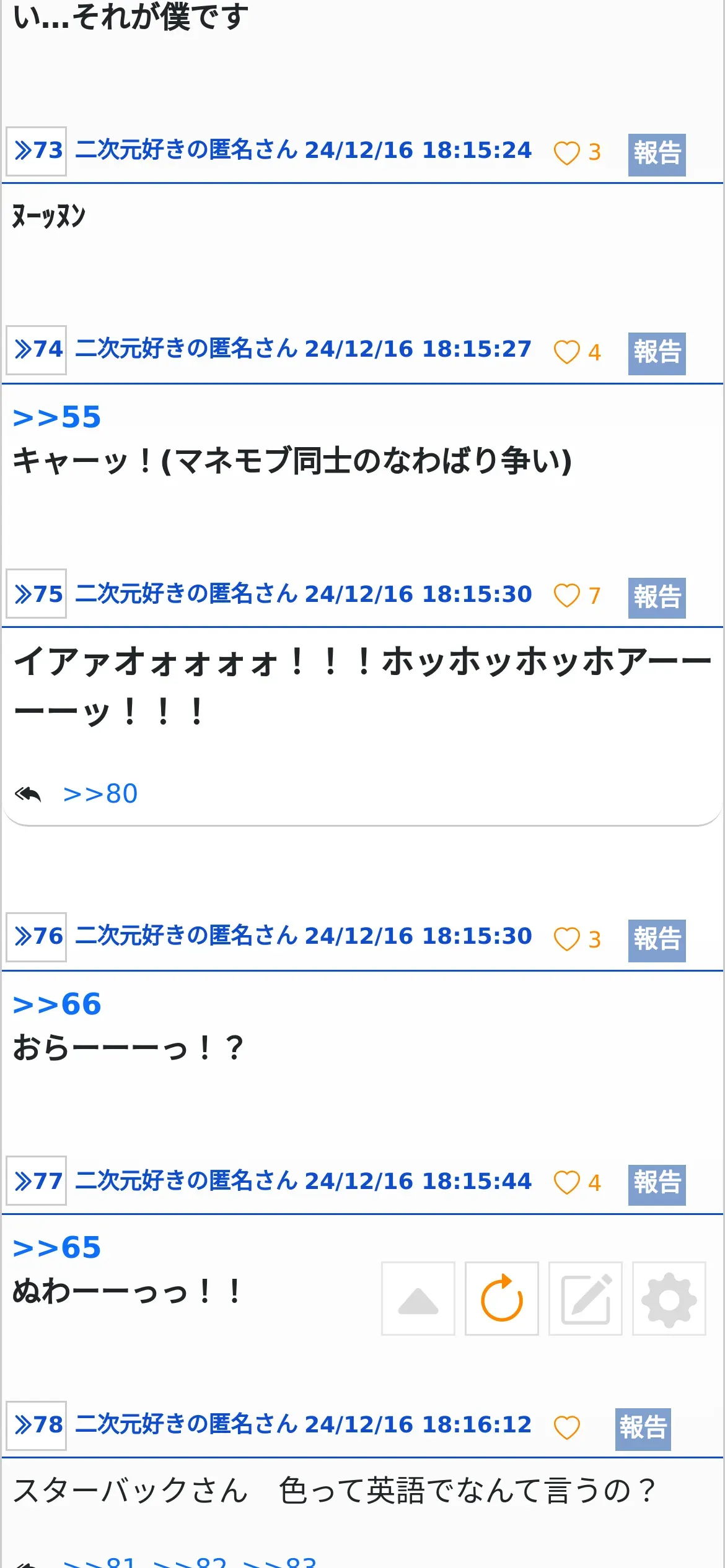725x1568 pixels.
Task: Tap the >>78 post number
Action: coord(37,1425)
